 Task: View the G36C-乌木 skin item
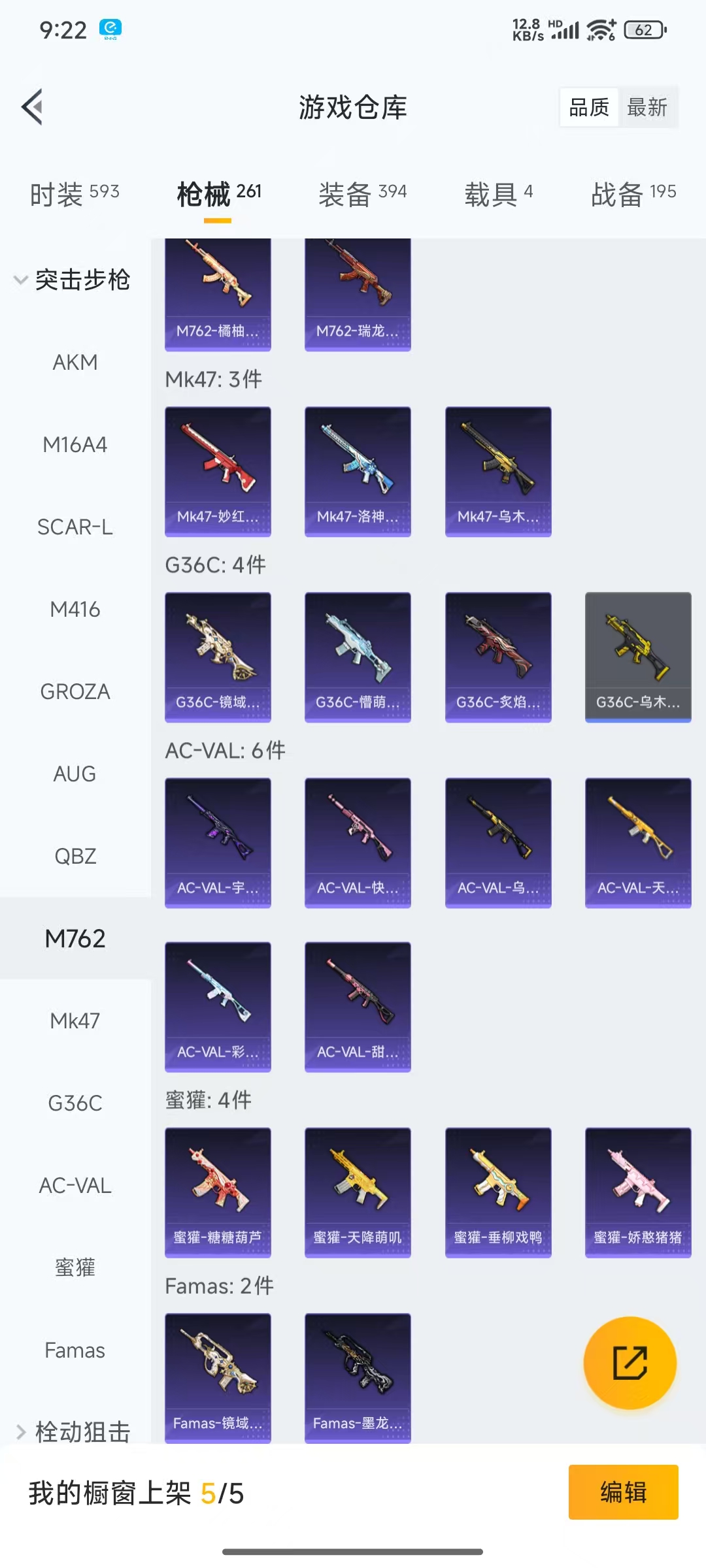[637, 657]
